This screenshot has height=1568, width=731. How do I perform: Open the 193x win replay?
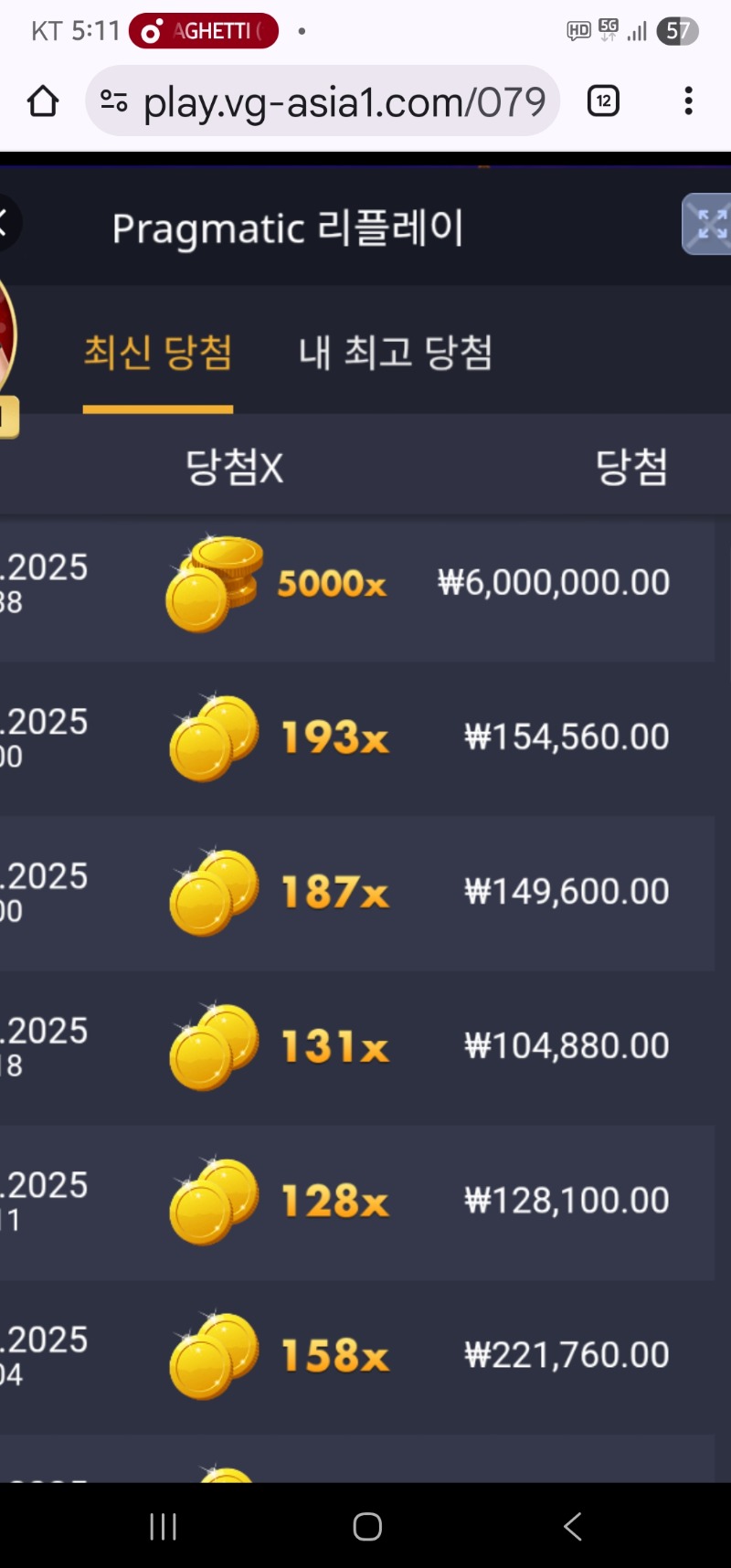(365, 738)
